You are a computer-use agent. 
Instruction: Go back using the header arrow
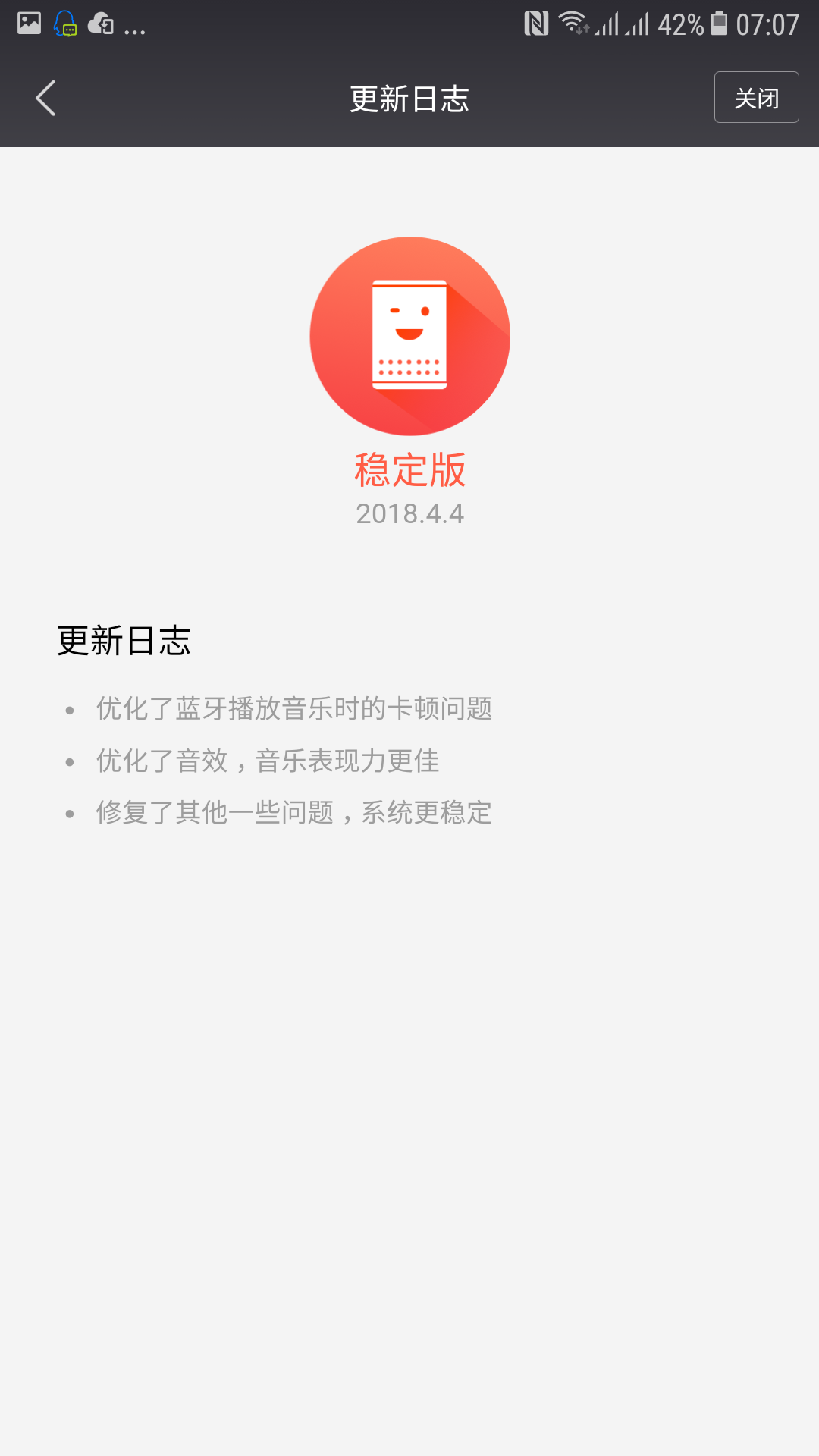(45, 99)
